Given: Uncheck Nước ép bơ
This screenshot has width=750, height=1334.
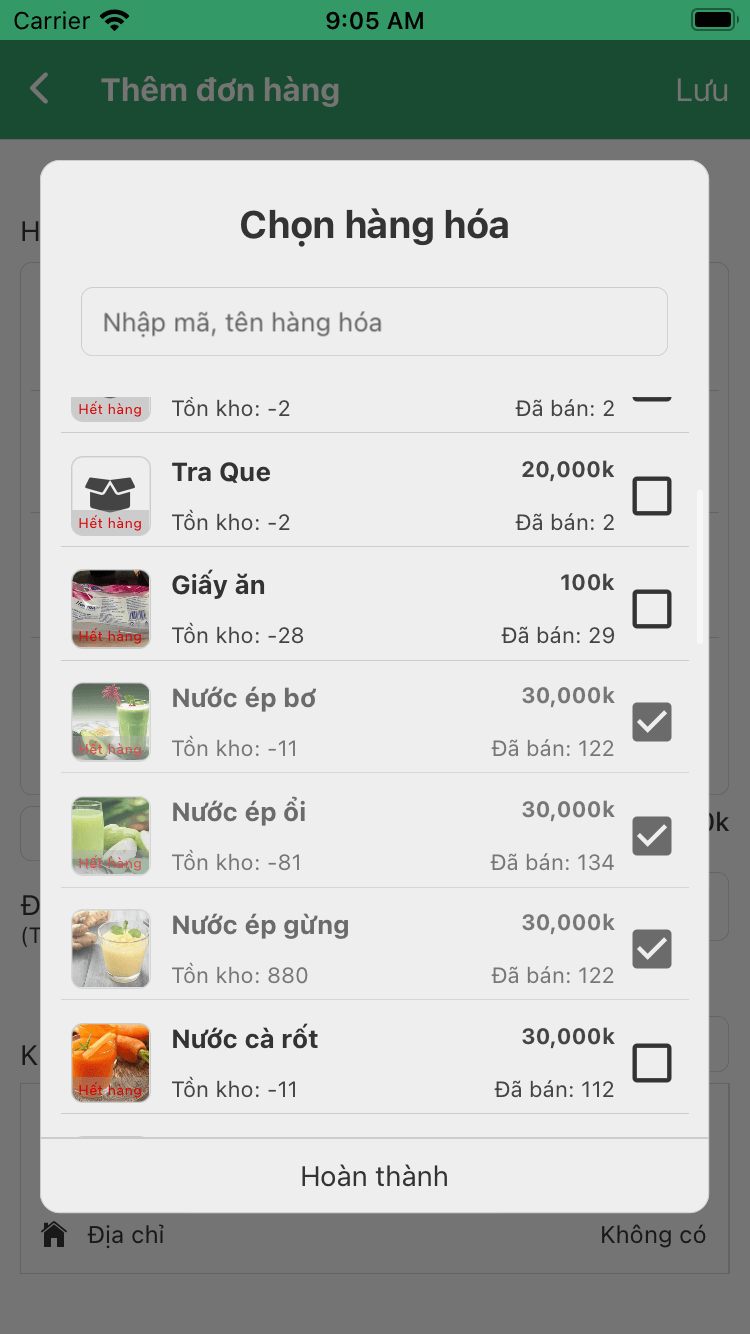Looking at the screenshot, I should coord(652,722).
